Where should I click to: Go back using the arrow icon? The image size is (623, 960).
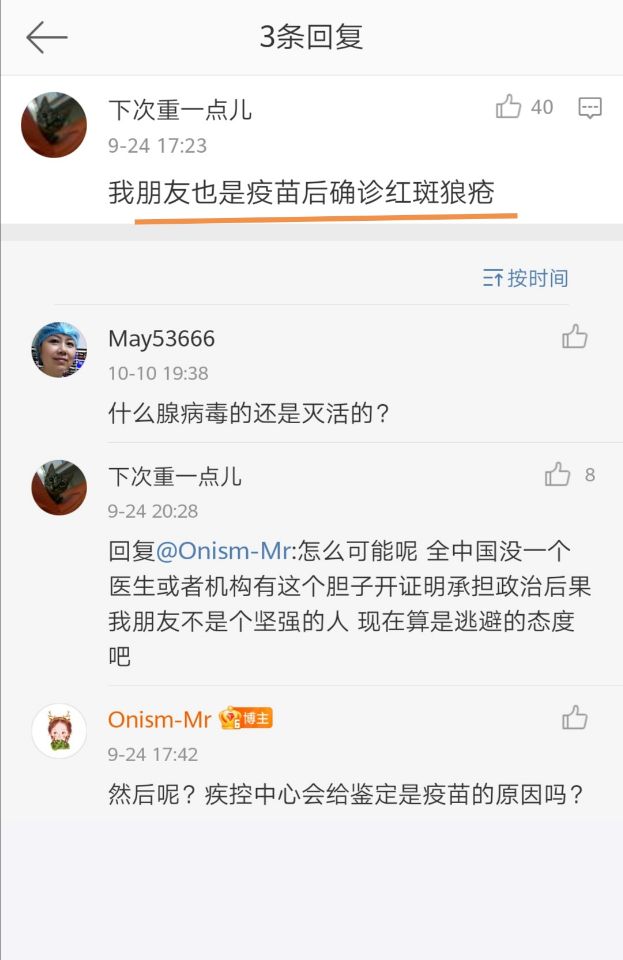(x=47, y=38)
